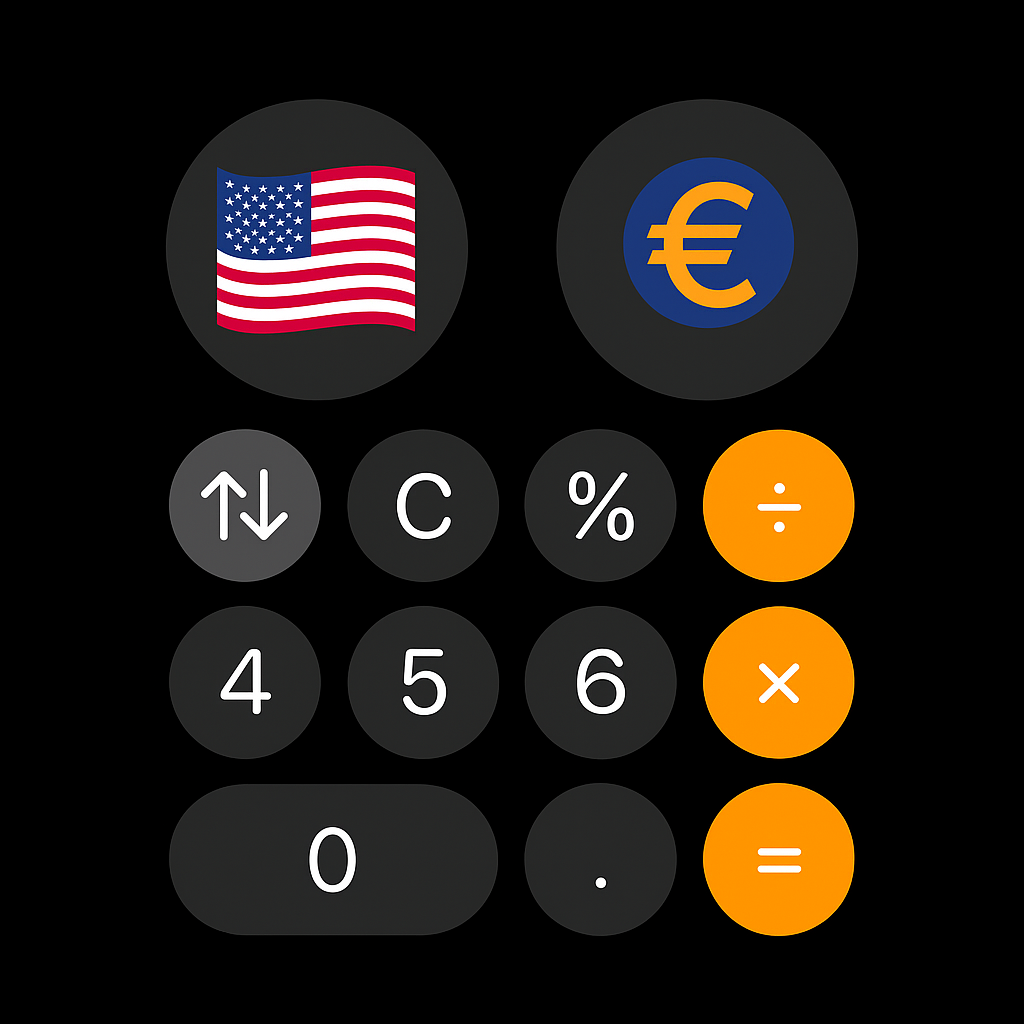Enter the digit 6
1024x1024 pixels.
[600, 682]
